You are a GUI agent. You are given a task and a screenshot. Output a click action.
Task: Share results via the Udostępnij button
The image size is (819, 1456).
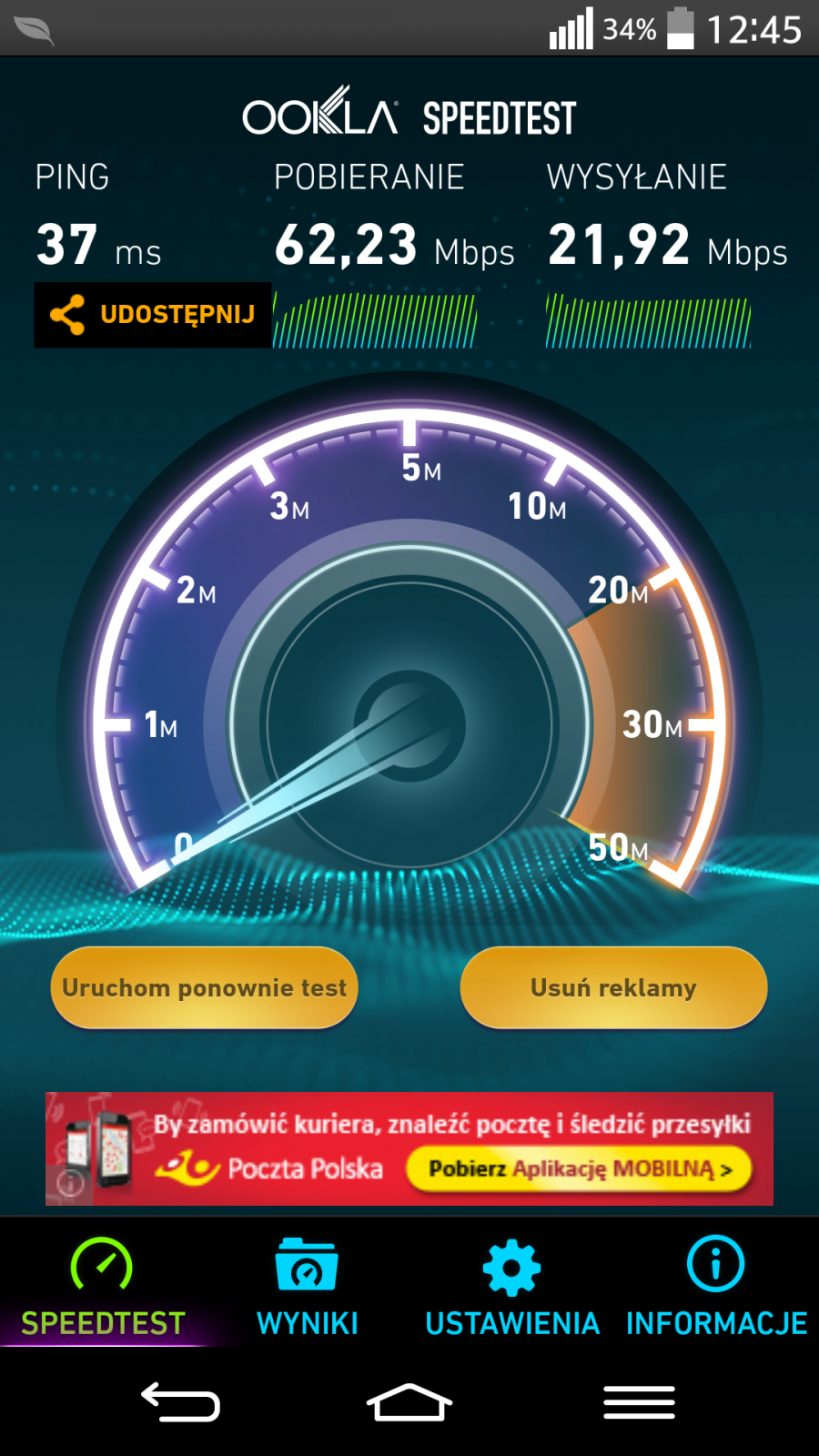[153, 315]
